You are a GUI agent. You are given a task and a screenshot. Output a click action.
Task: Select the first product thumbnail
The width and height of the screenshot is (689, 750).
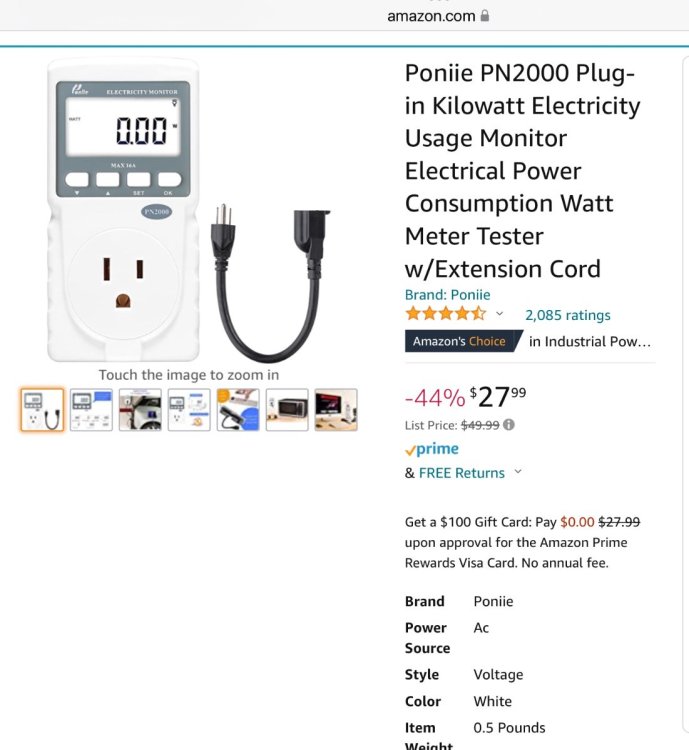click(42, 410)
